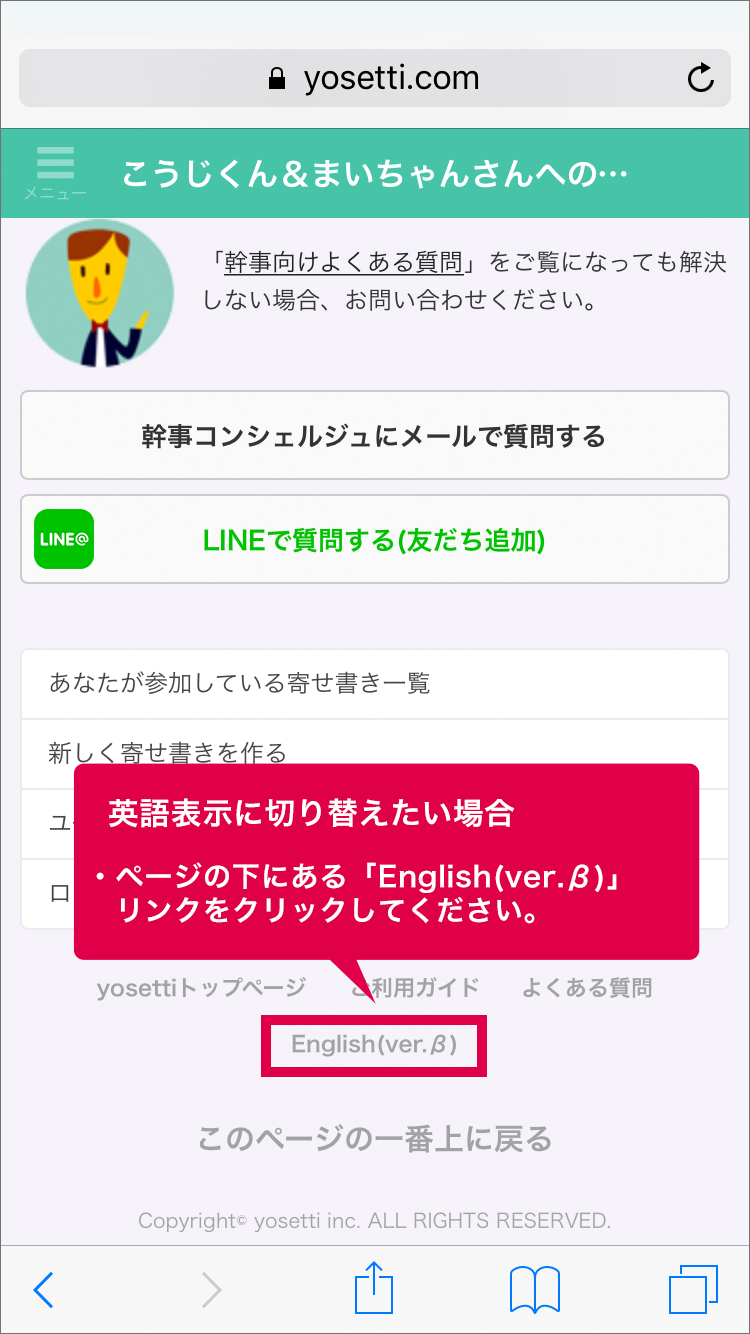The height and width of the screenshot is (1334, 750).
Task: Tap このページの一番上に戻る
Action: pyautogui.click(x=375, y=1139)
